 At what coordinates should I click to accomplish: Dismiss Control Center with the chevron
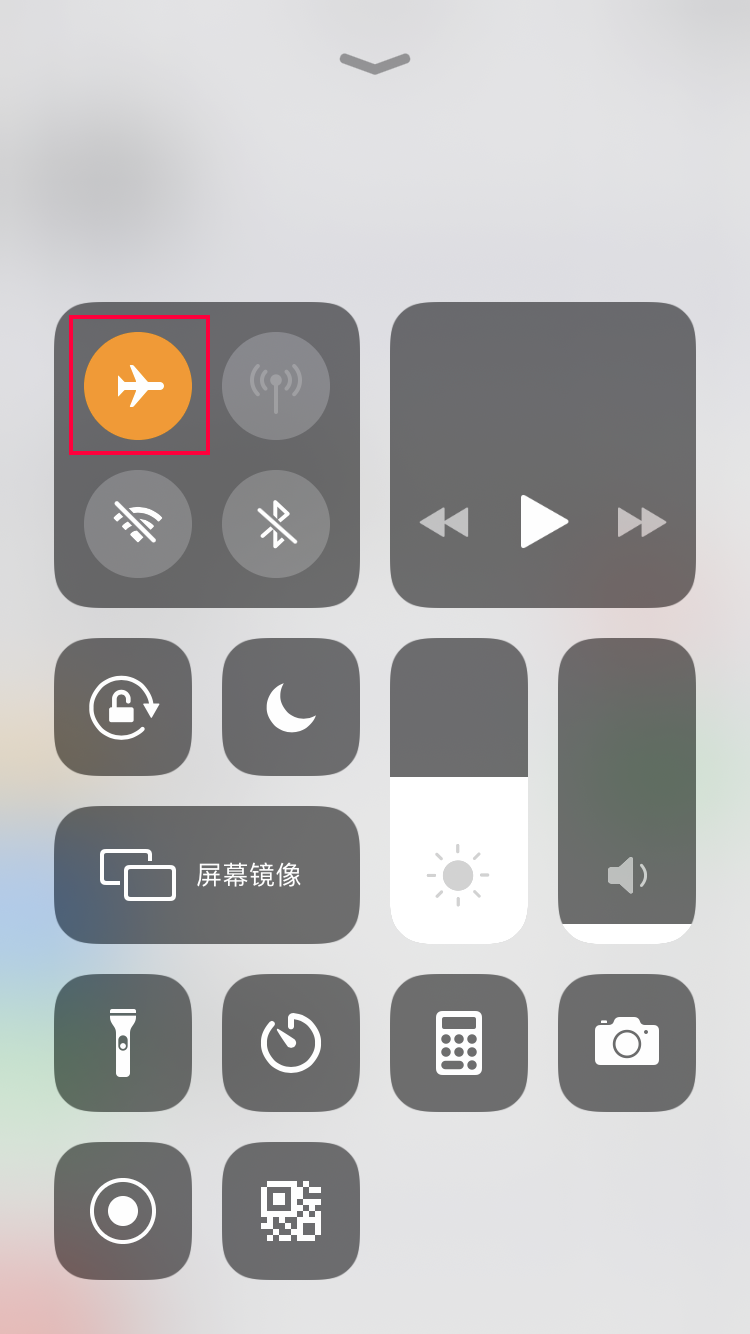point(375,63)
